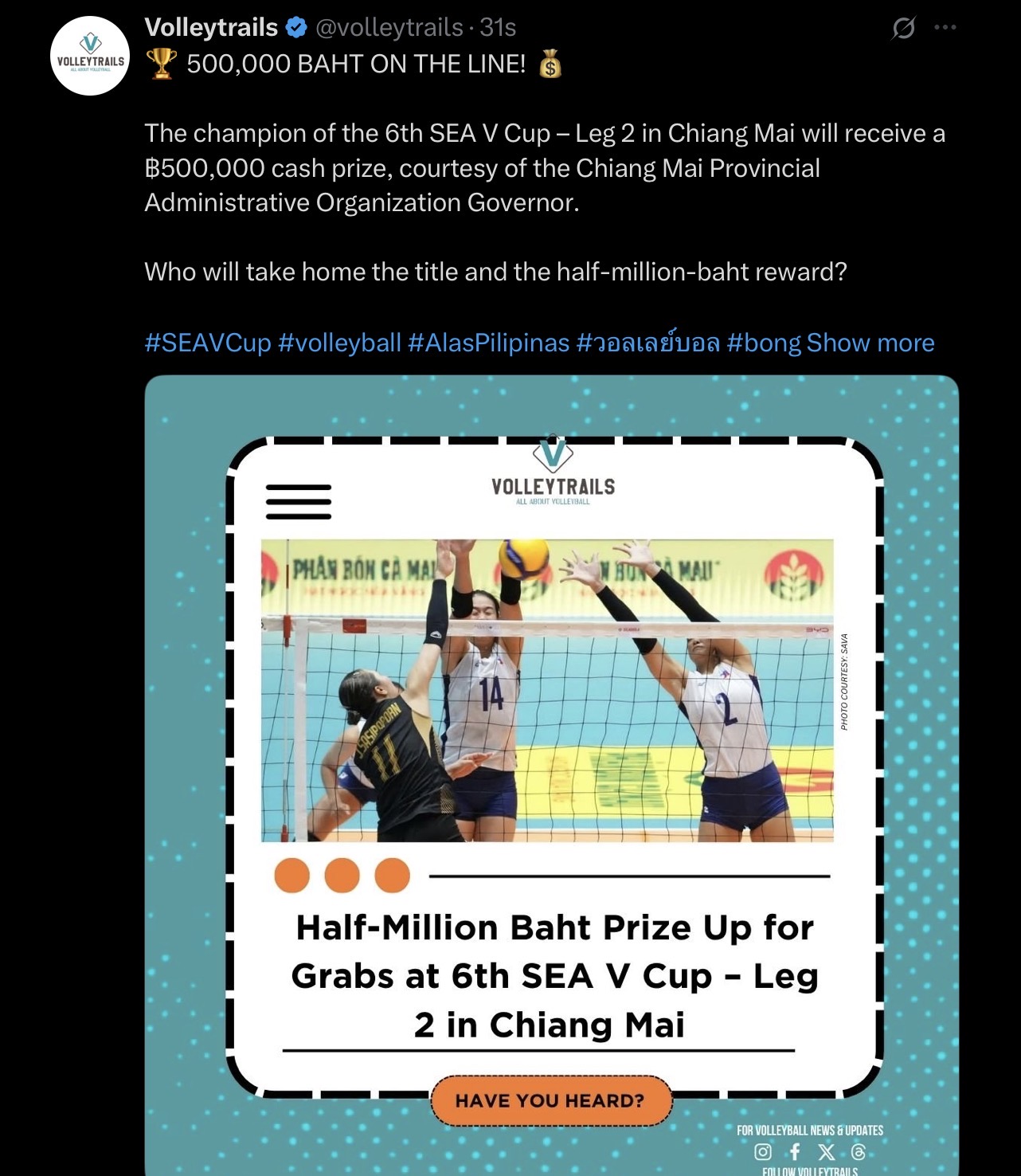The width and height of the screenshot is (1021, 1176).
Task: Open the Volleytrails profile avatar
Action: [x=90, y=56]
